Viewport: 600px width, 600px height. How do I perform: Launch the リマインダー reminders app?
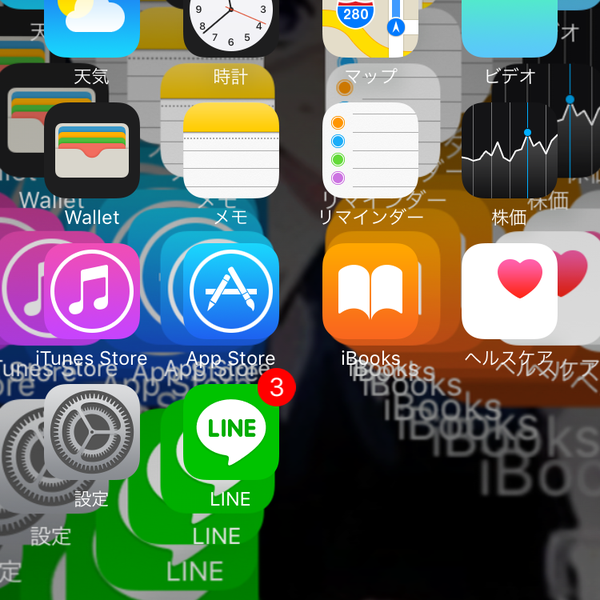coord(370,150)
